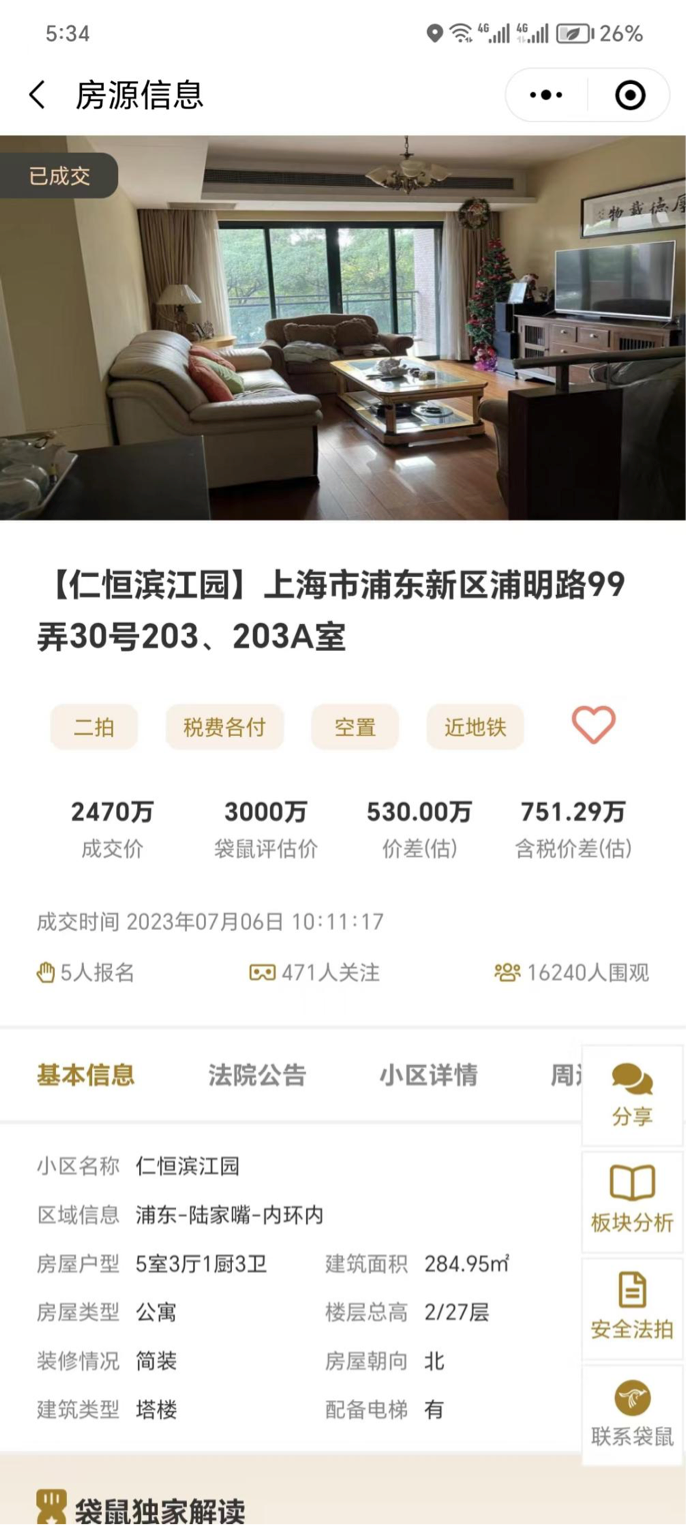Favorite this listing with the heart icon
Image resolution: width=686 pixels, height=1525 pixels.
tap(593, 725)
